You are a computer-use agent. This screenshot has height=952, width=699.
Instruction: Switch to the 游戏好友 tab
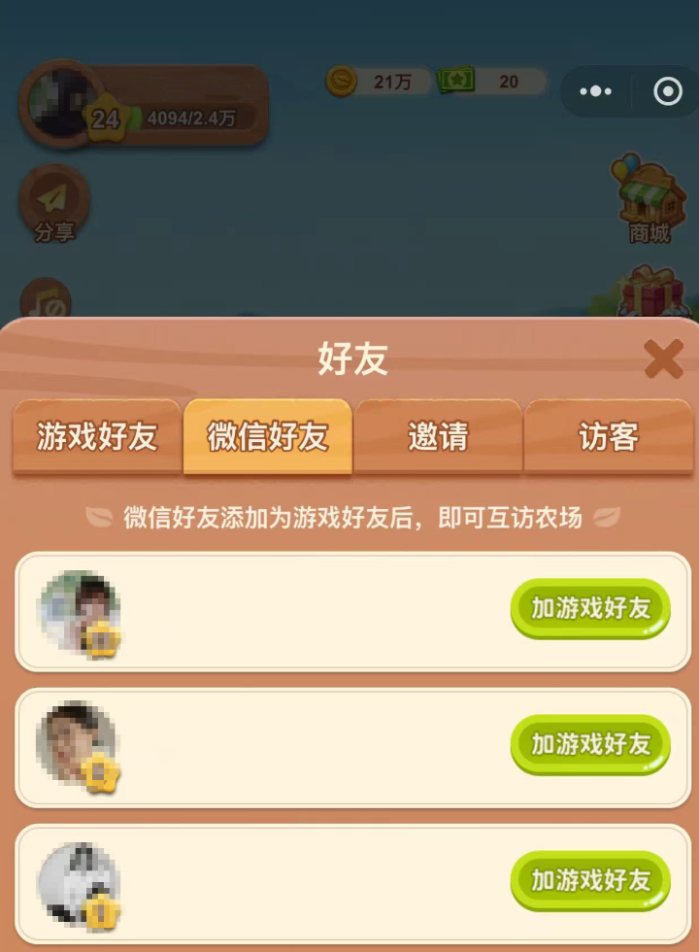click(x=97, y=437)
